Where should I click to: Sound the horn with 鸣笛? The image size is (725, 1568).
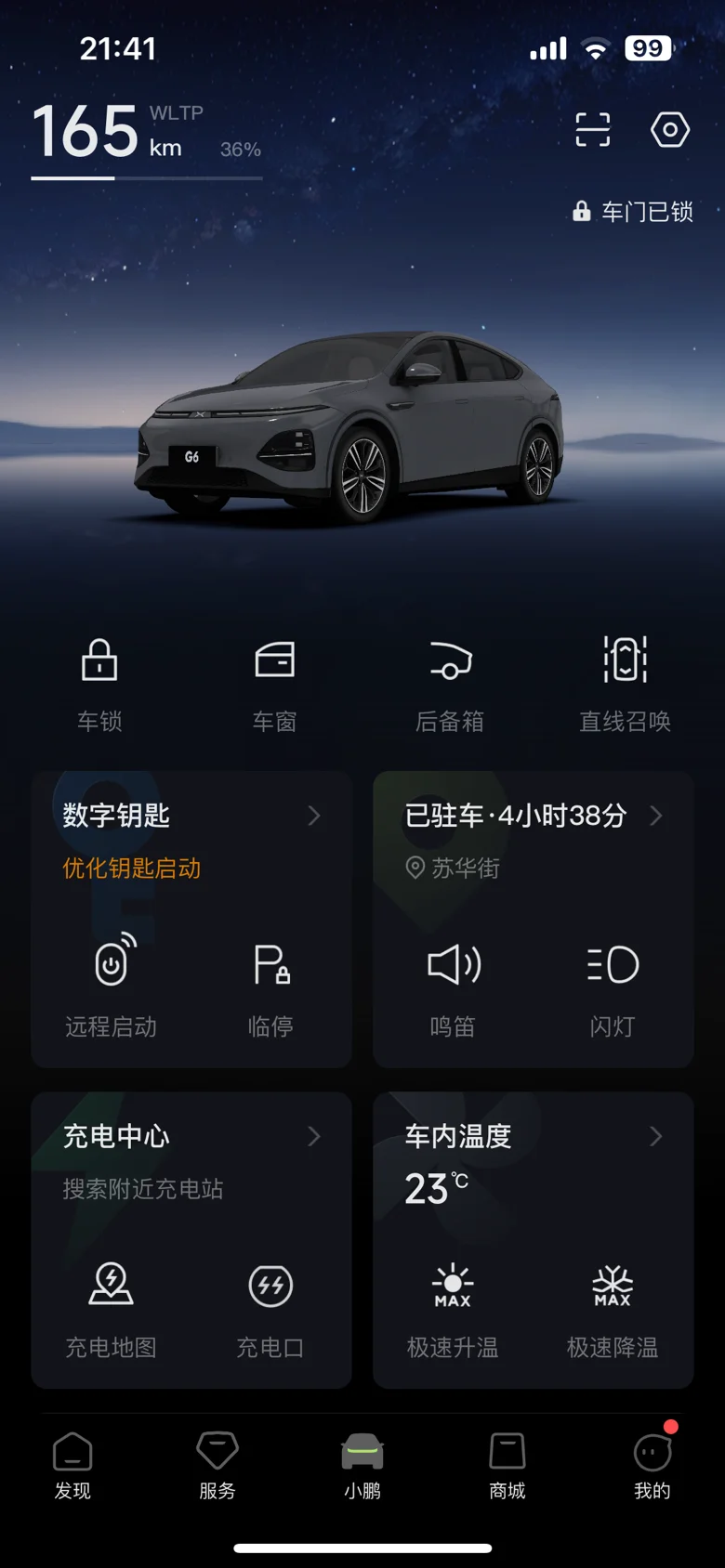(x=453, y=987)
